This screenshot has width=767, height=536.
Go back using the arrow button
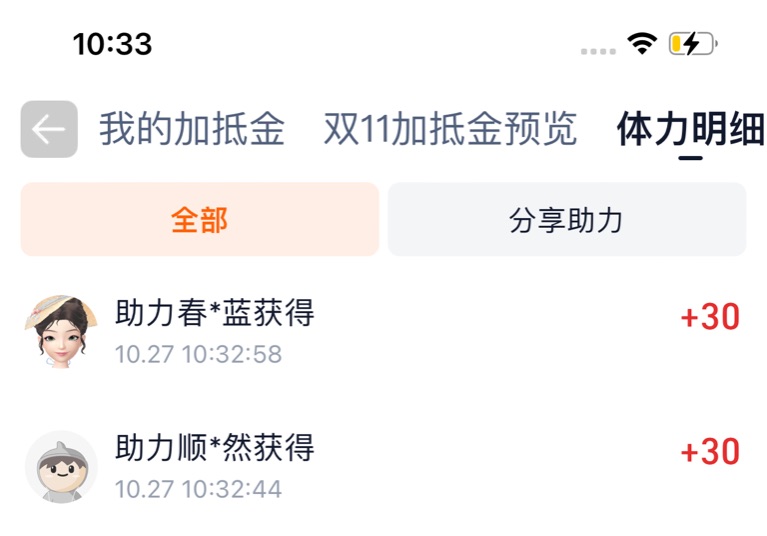click(x=48, y=130)
